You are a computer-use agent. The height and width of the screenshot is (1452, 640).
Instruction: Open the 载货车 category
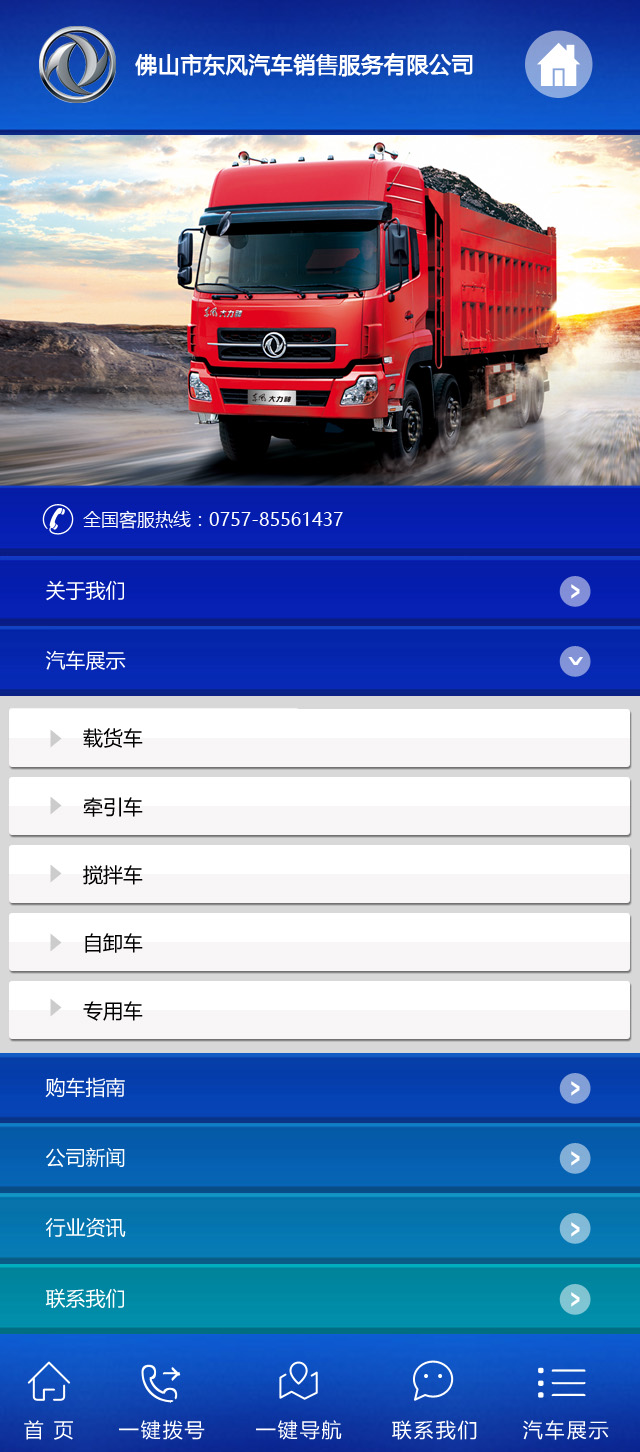(319, 738)
